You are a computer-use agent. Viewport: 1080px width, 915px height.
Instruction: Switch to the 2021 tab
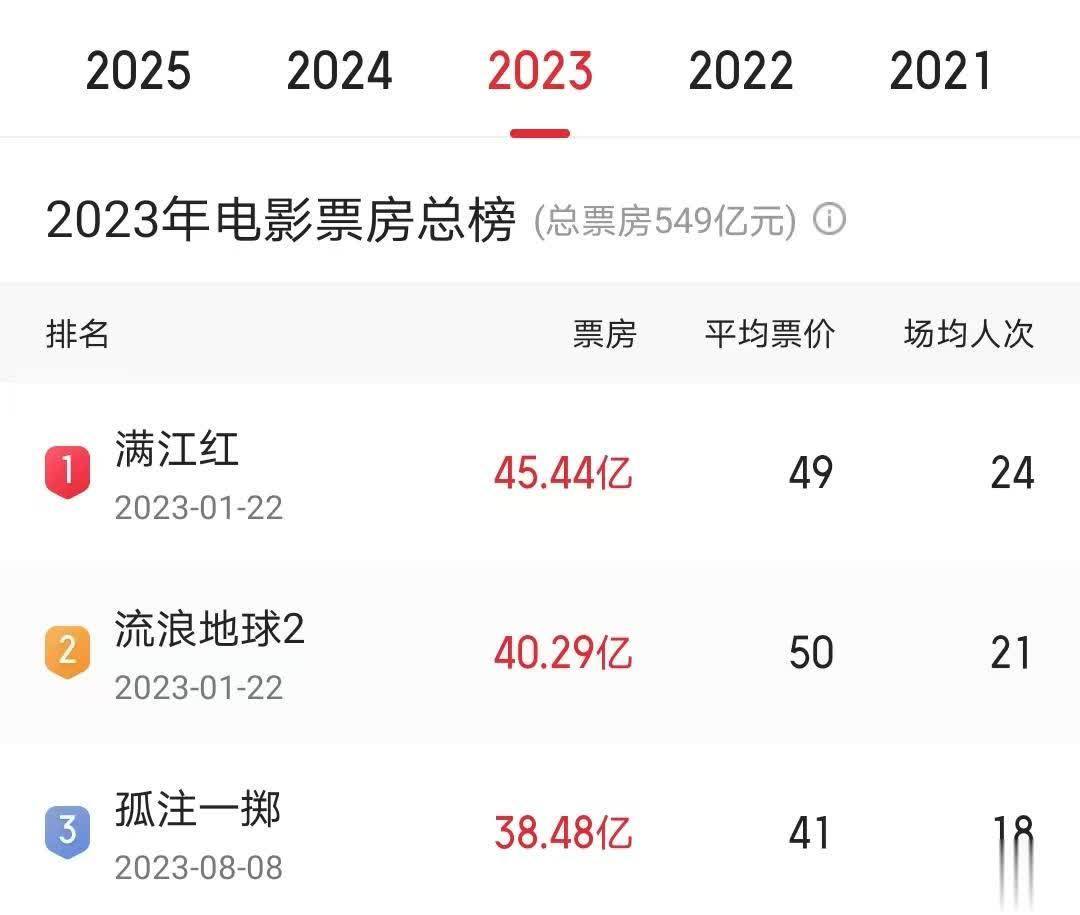click(940, 71)
